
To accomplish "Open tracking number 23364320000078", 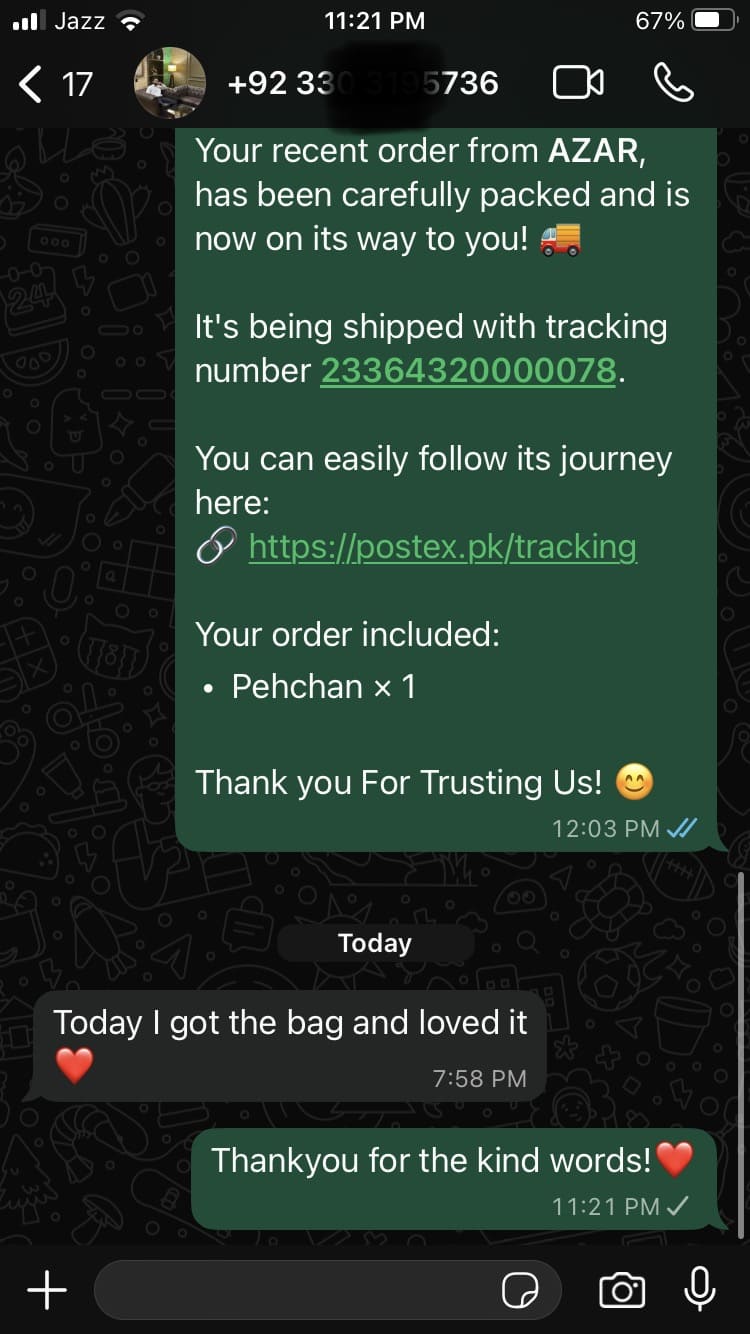I will (468, 371).
